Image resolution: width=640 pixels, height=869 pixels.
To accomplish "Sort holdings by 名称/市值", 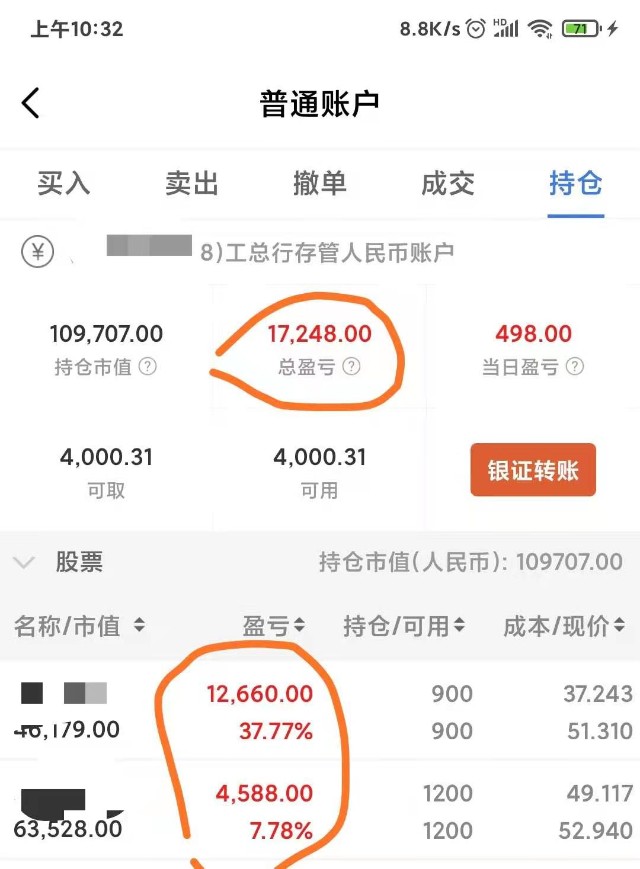I will 79,627.
